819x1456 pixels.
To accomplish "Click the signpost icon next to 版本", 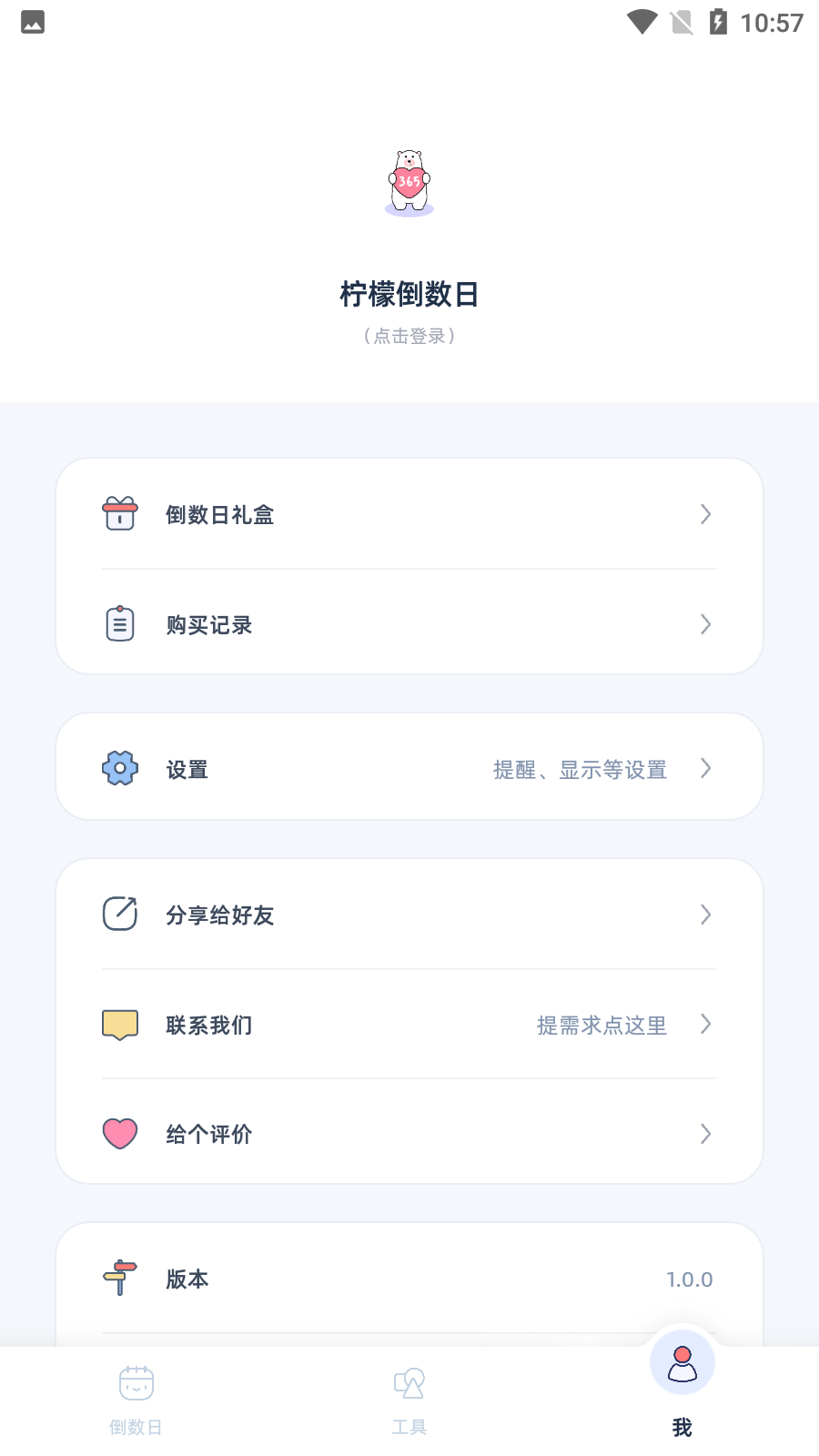I will click(x=119, y=1279).
